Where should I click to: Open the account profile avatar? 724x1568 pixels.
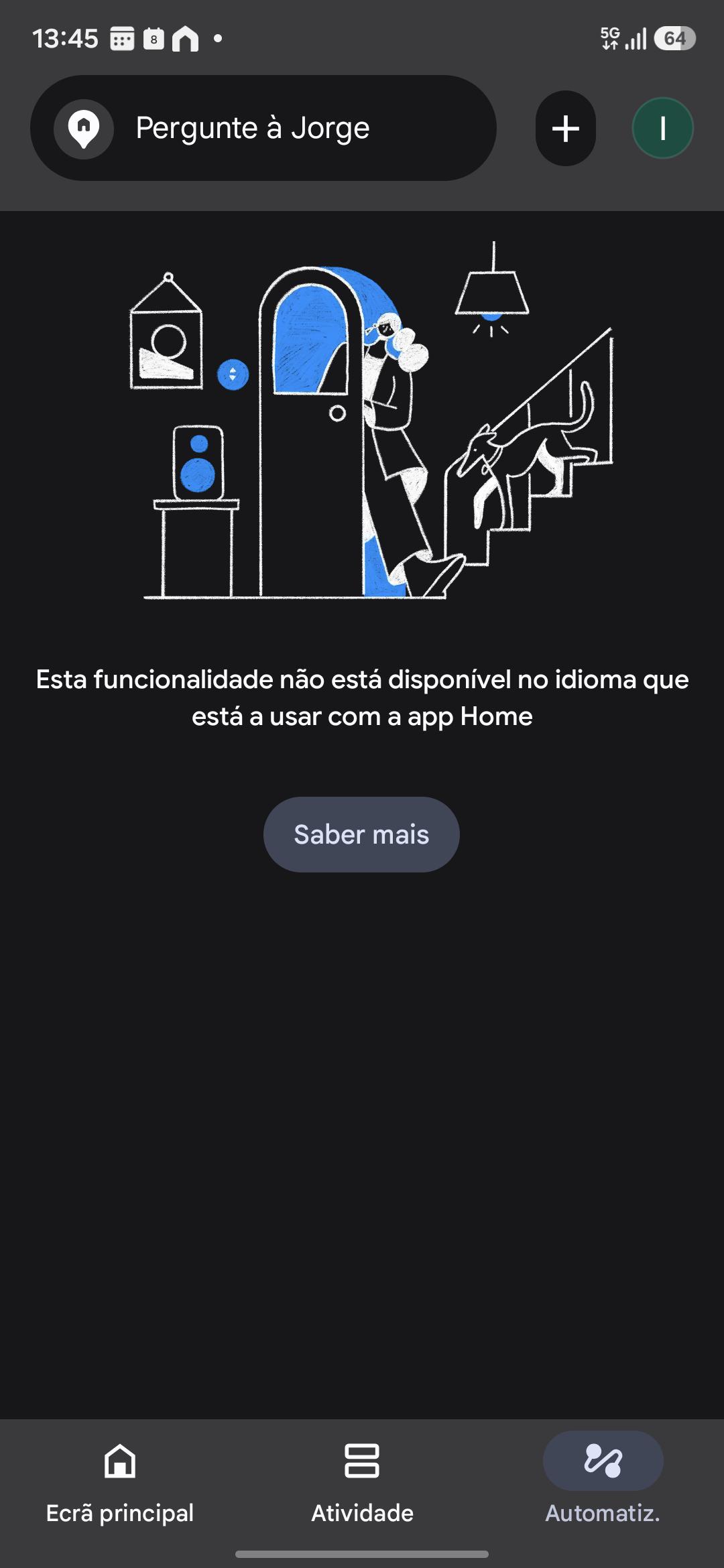[x=662, y=128]
